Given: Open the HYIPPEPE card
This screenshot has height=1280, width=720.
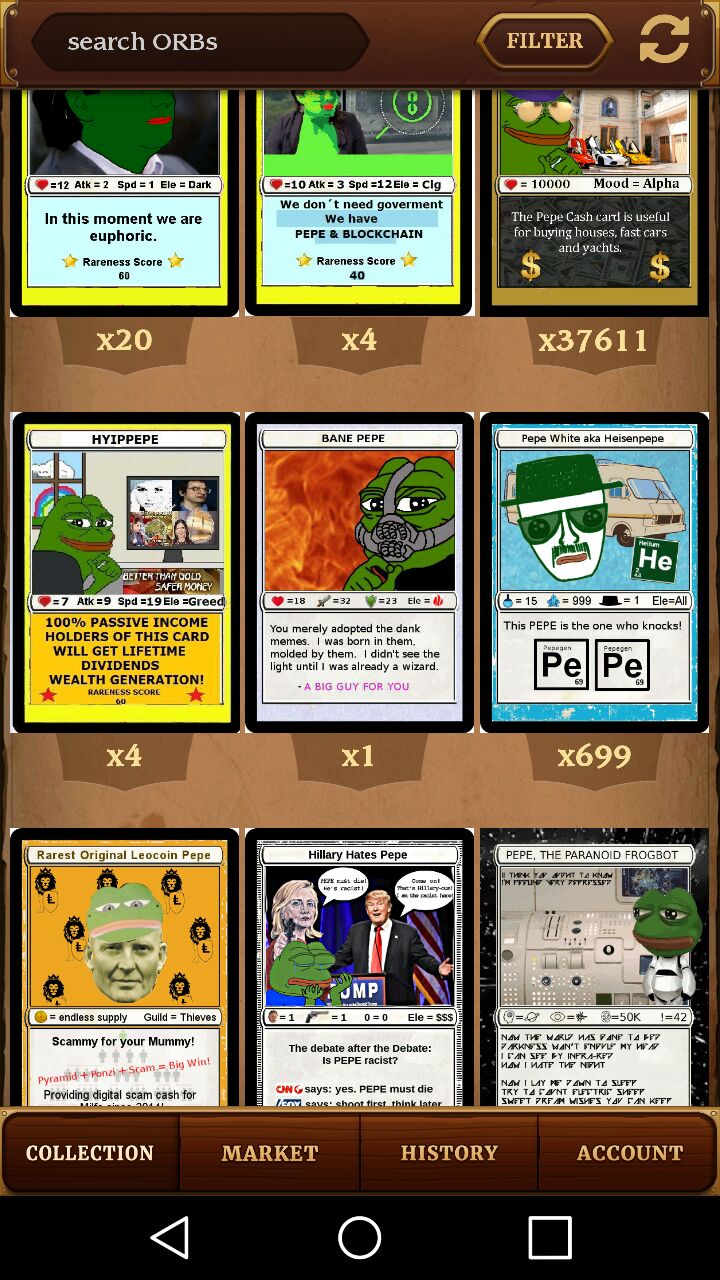Looking at the screenshot, I should click(125, 572).
